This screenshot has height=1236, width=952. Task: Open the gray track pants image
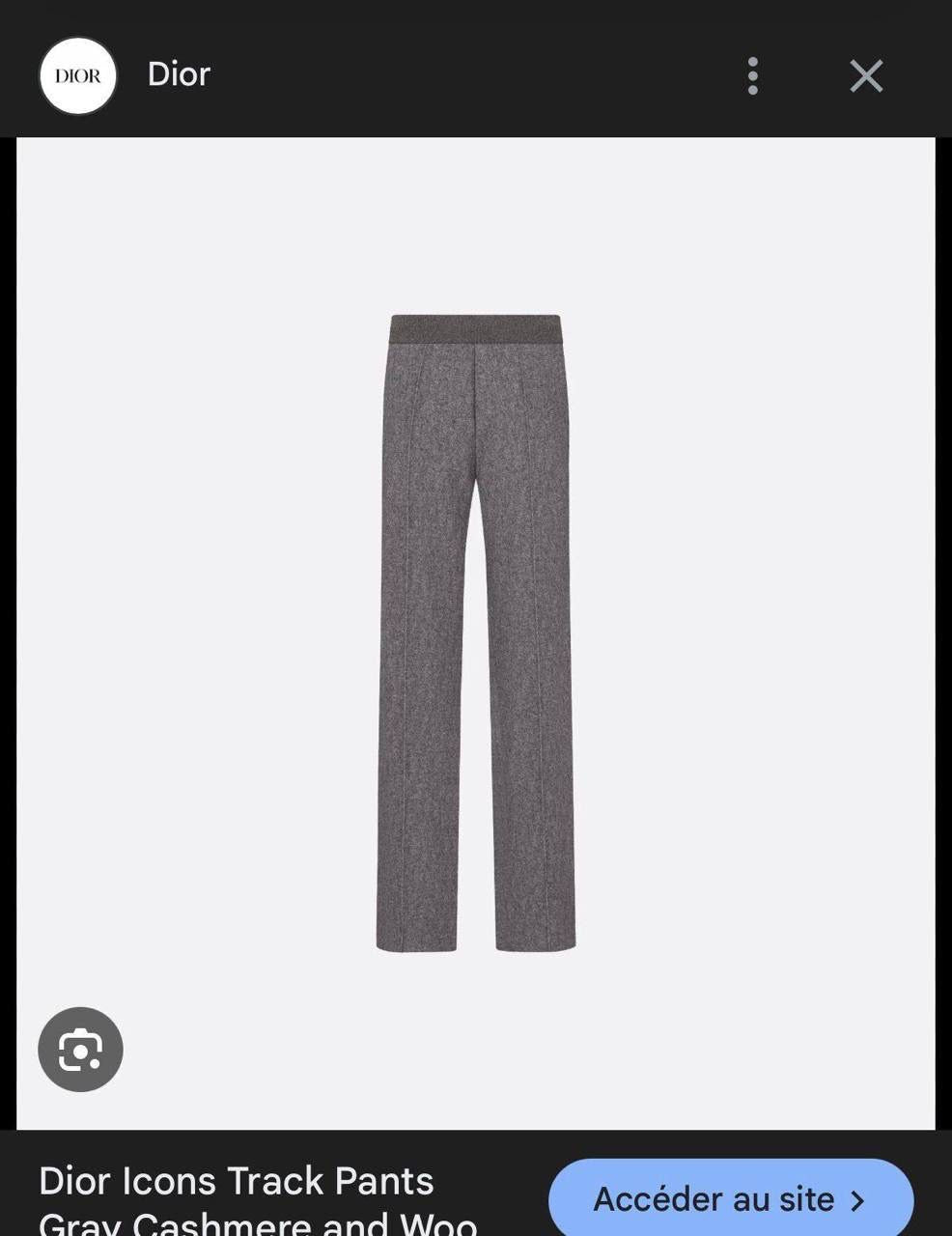click(x=475, y=632)
